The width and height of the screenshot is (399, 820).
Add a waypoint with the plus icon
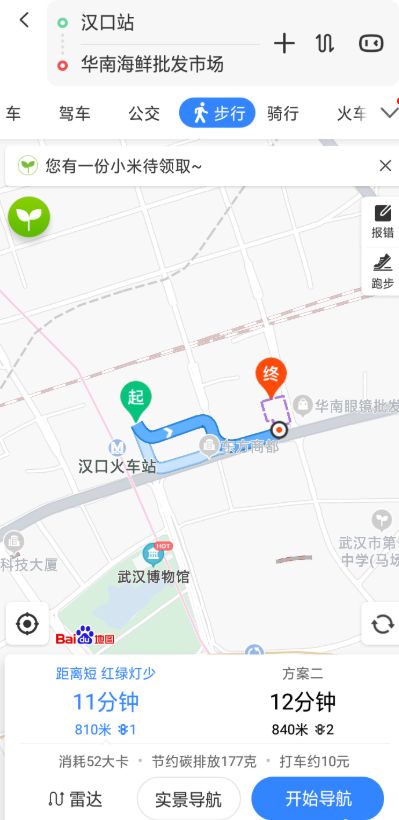[x=284, y=43]
